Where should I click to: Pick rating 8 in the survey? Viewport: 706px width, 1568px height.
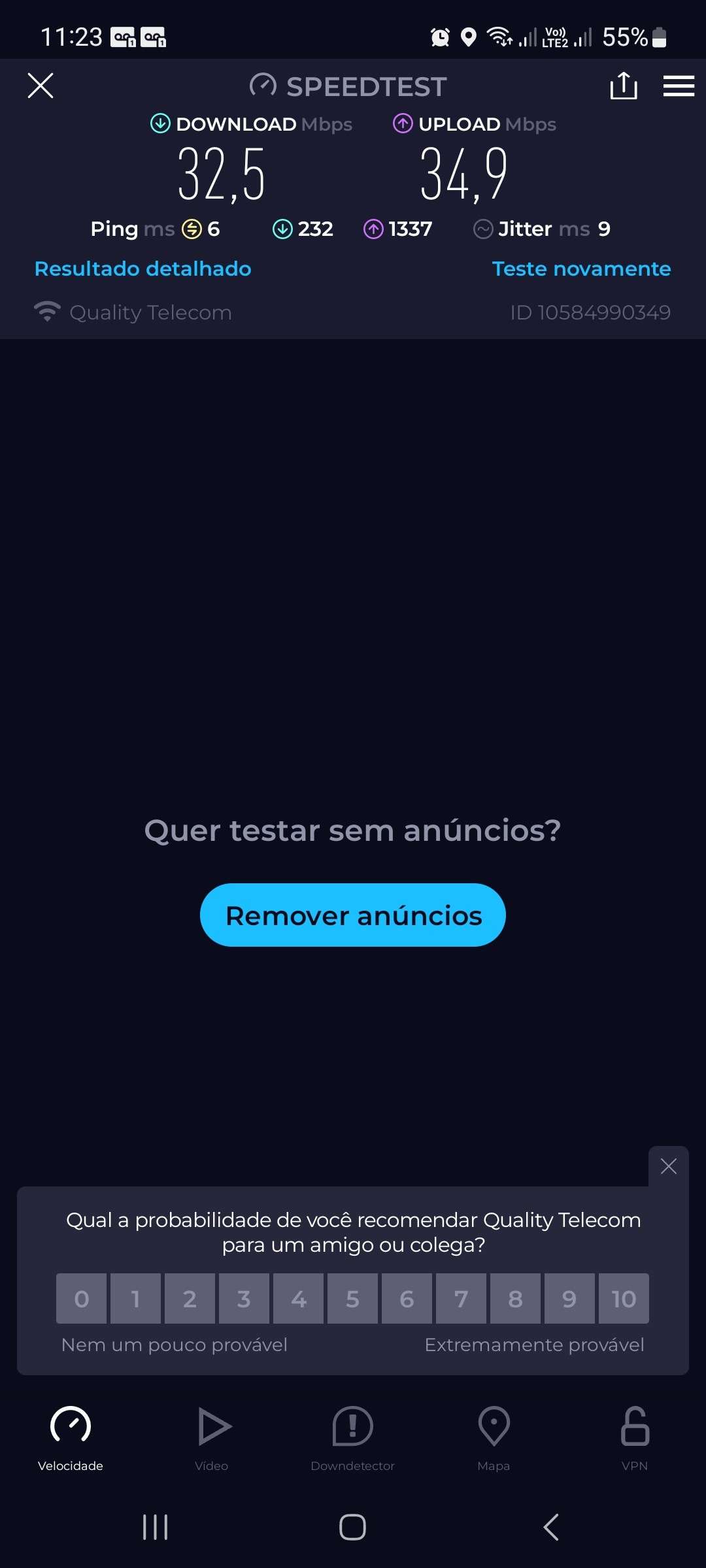[515, 1299]
